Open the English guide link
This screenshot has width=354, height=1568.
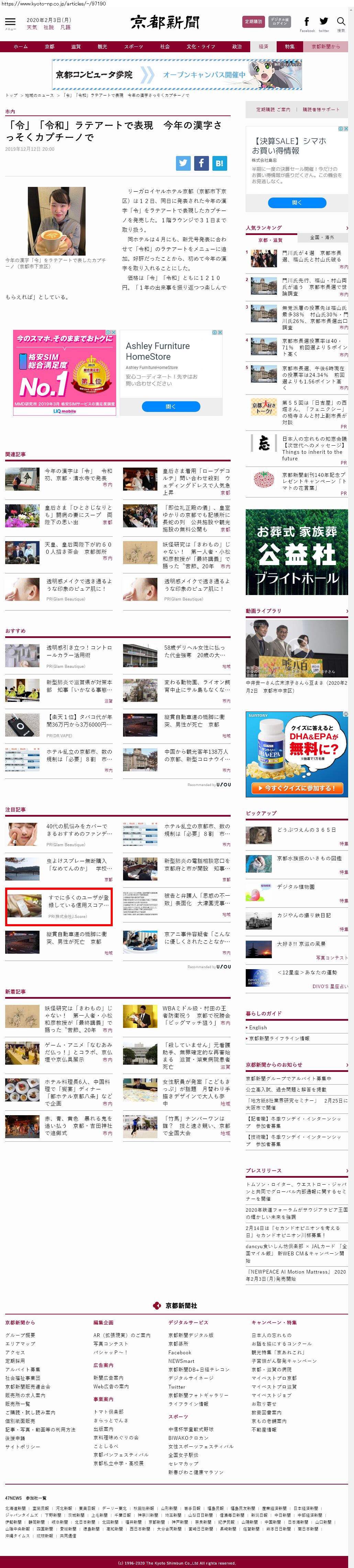pyautogui.click(x=258, y=1027)
